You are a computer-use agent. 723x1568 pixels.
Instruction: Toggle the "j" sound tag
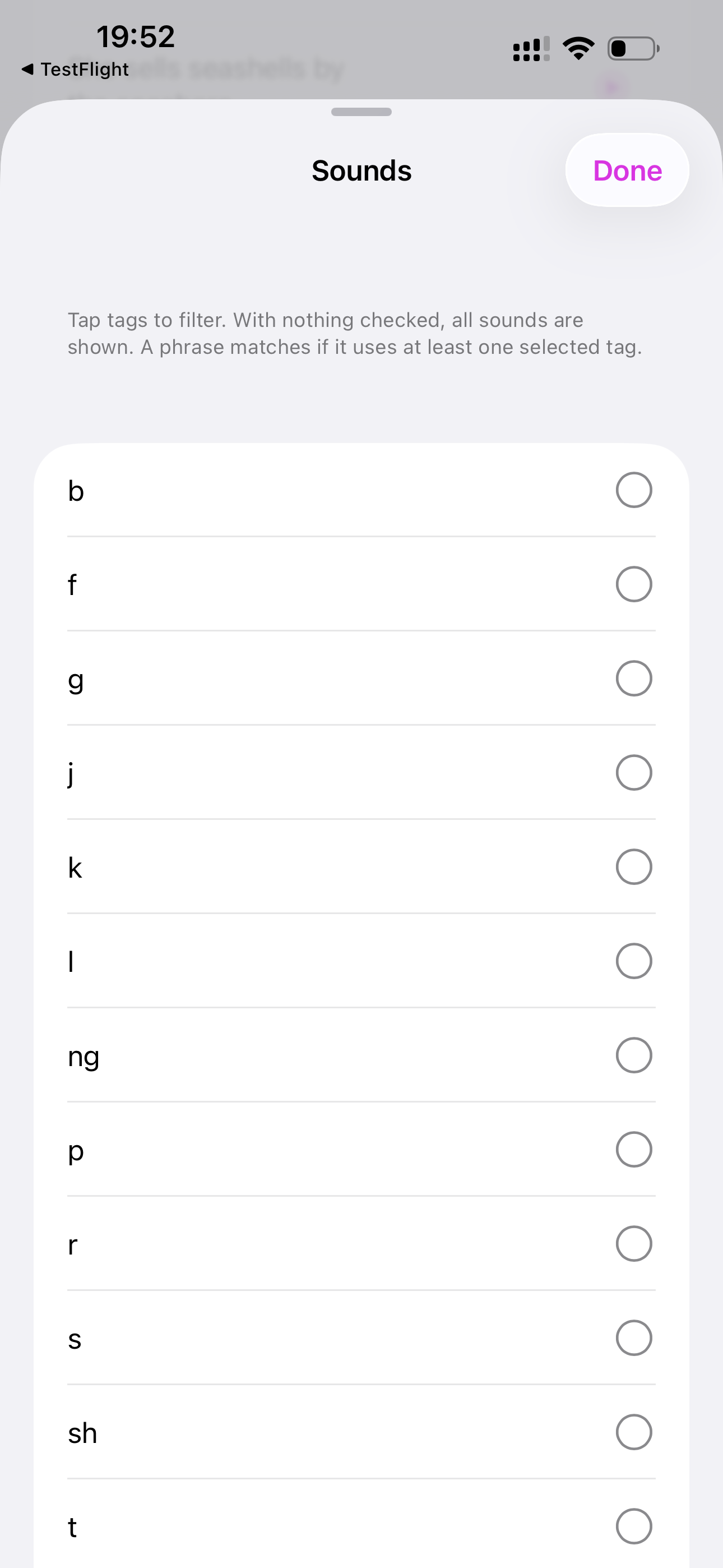coord(633,772)
